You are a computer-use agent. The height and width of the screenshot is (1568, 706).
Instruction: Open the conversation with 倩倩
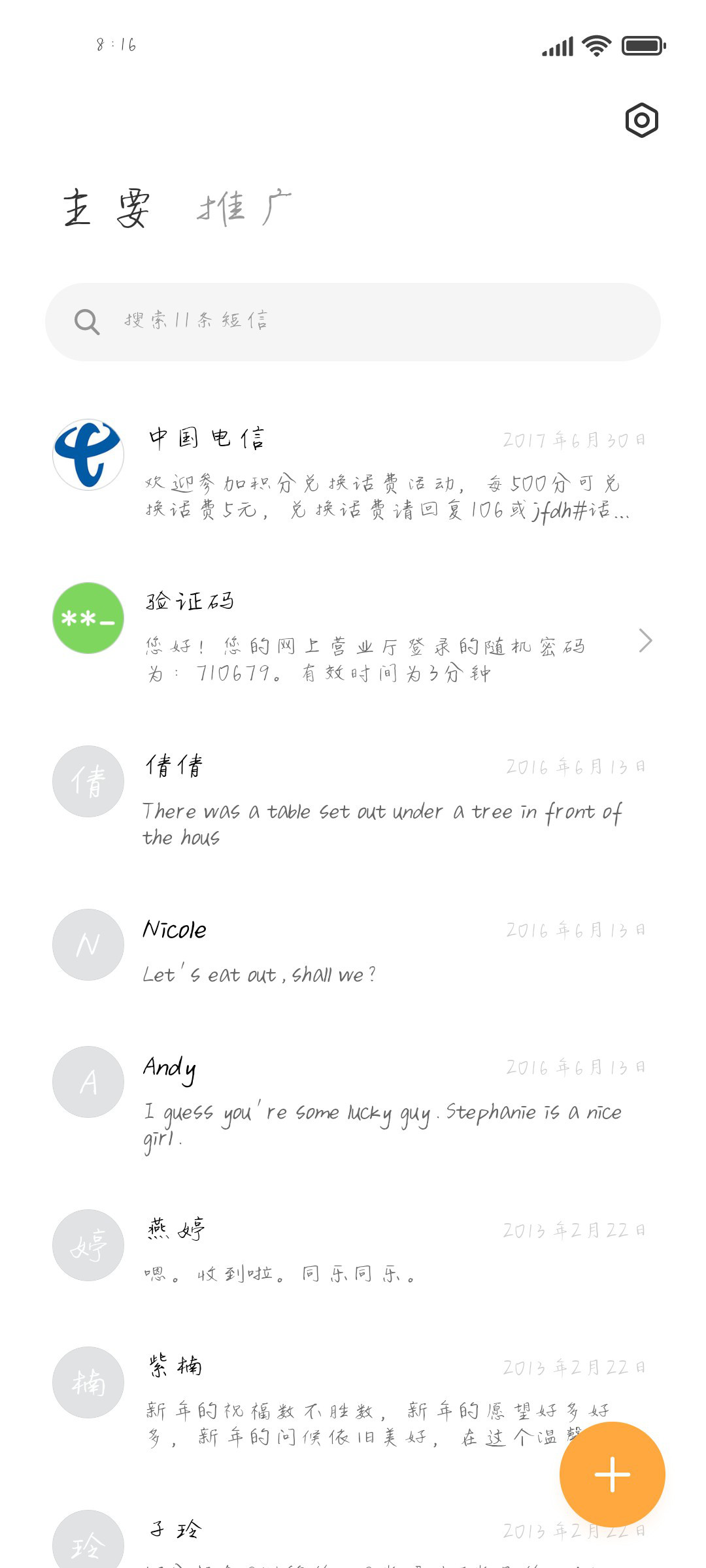click(x=353, y=798)
